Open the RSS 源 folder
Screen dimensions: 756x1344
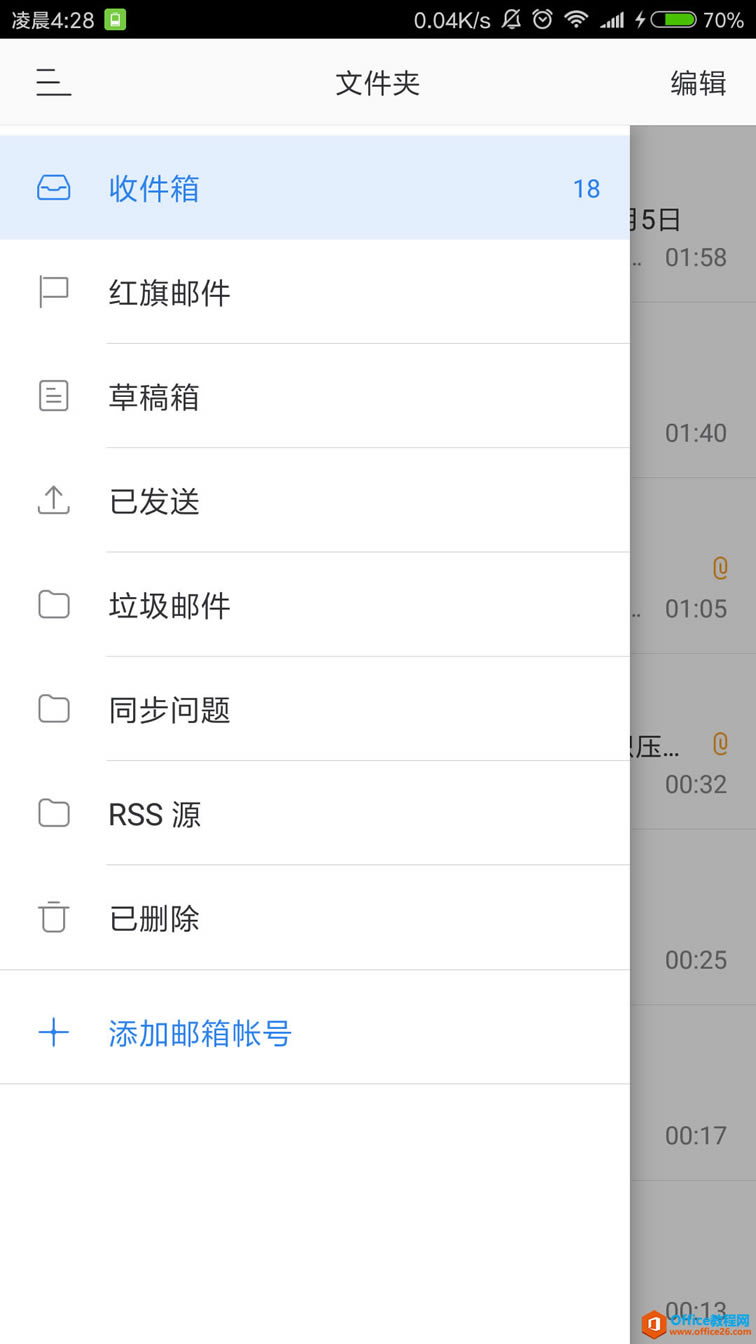coord(155,814)
